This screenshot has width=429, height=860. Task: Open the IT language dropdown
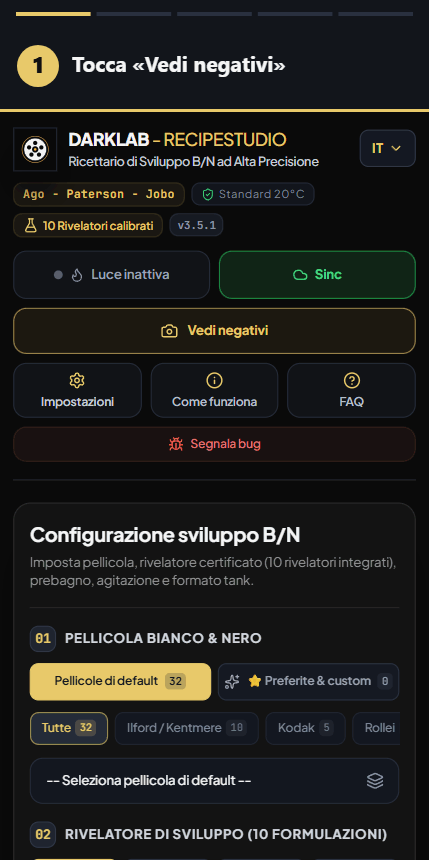tap(387, 148)
